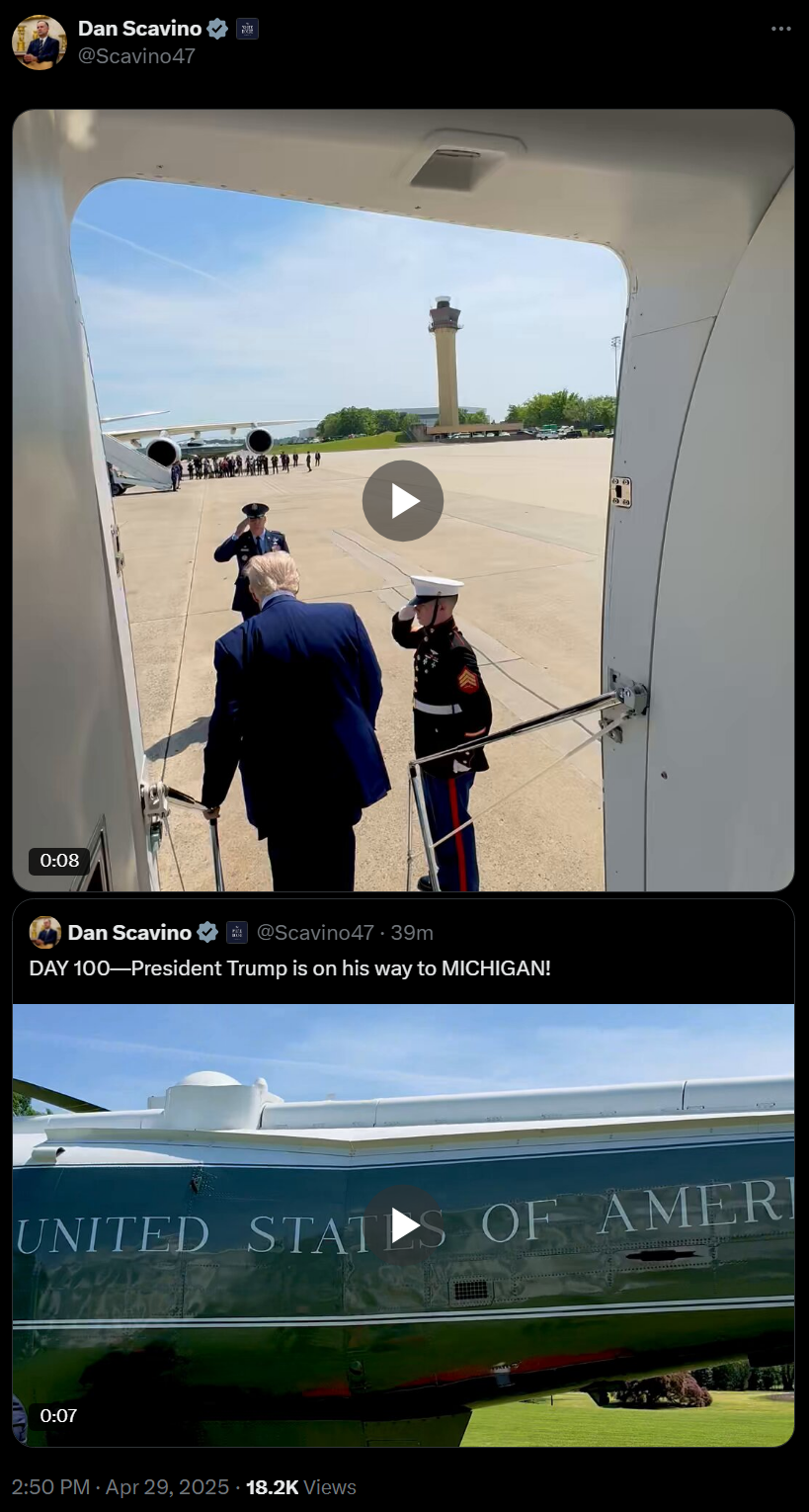Image resolution: width=809 pixels, height=1512 pixels.
Task: Open the quoted post about MICHIGAN
Action: 289,967
